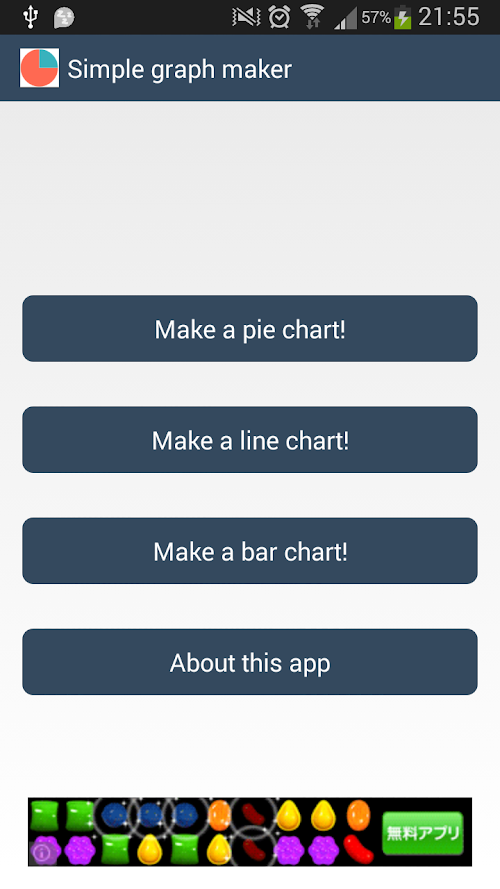Tap Make a pie chart! button
This screenshot has height=889, width=500.
click(x=250, y=328)
